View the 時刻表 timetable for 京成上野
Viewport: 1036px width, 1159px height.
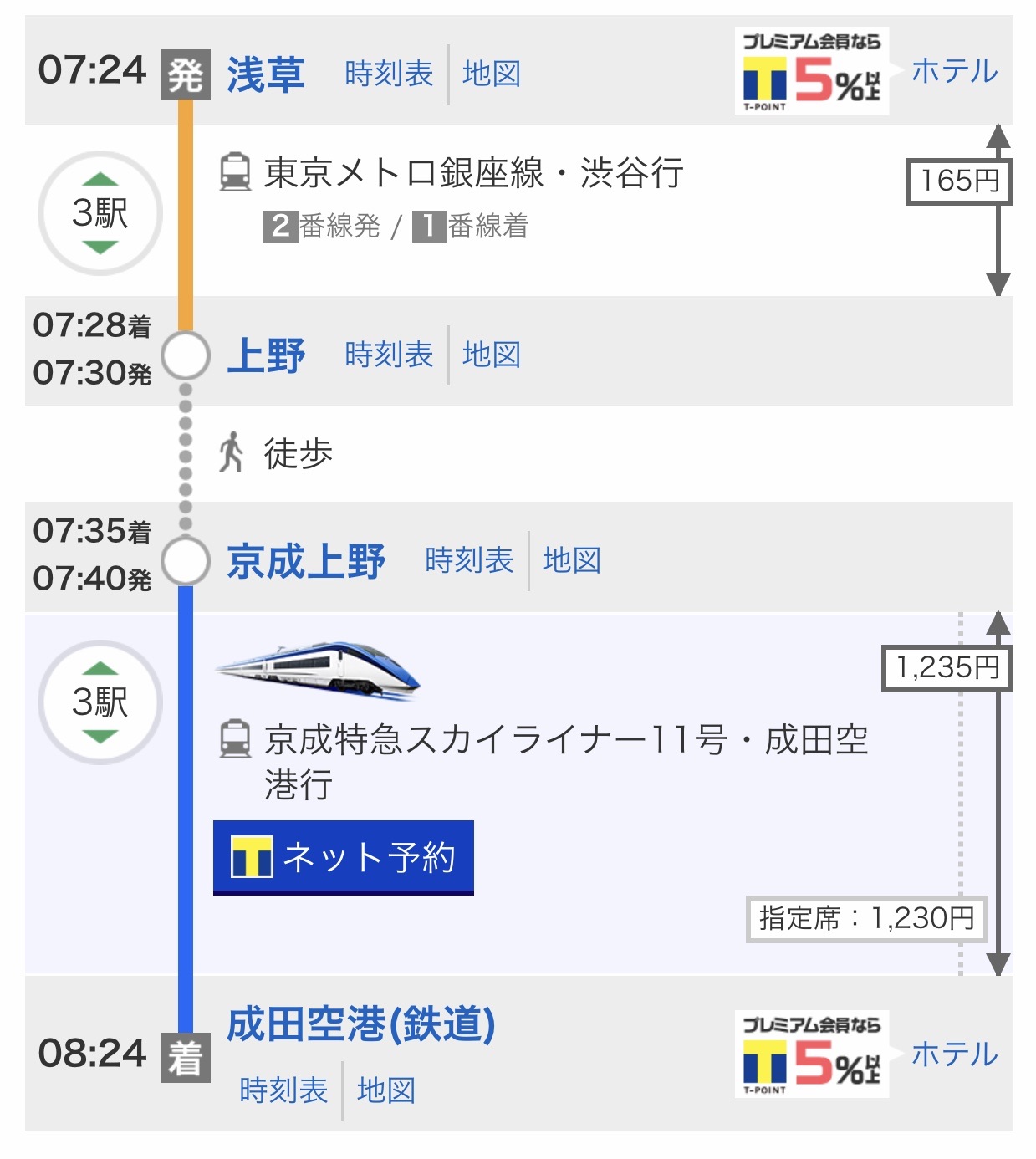pos(469,561)
